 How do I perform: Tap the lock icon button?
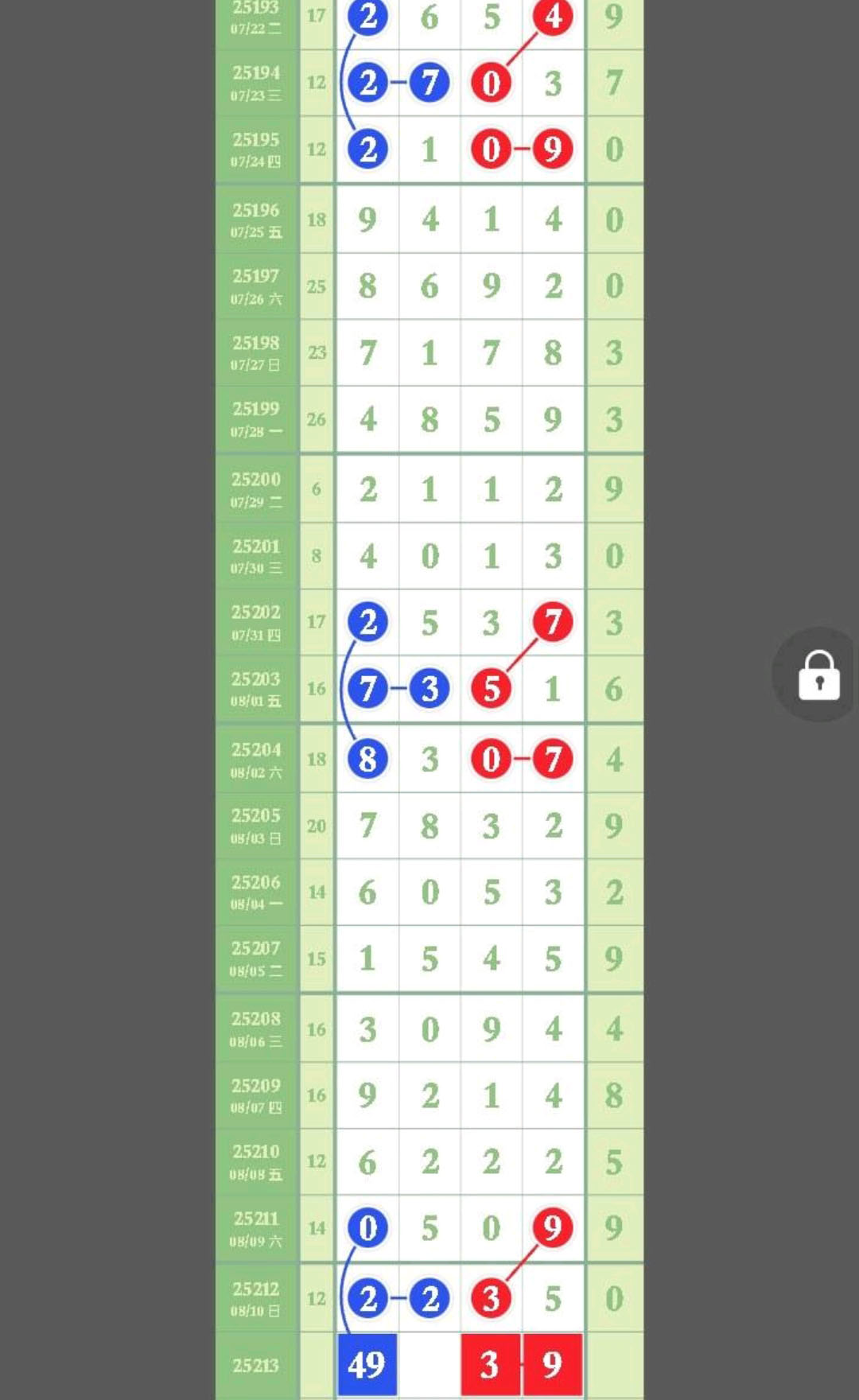point(818,675)
